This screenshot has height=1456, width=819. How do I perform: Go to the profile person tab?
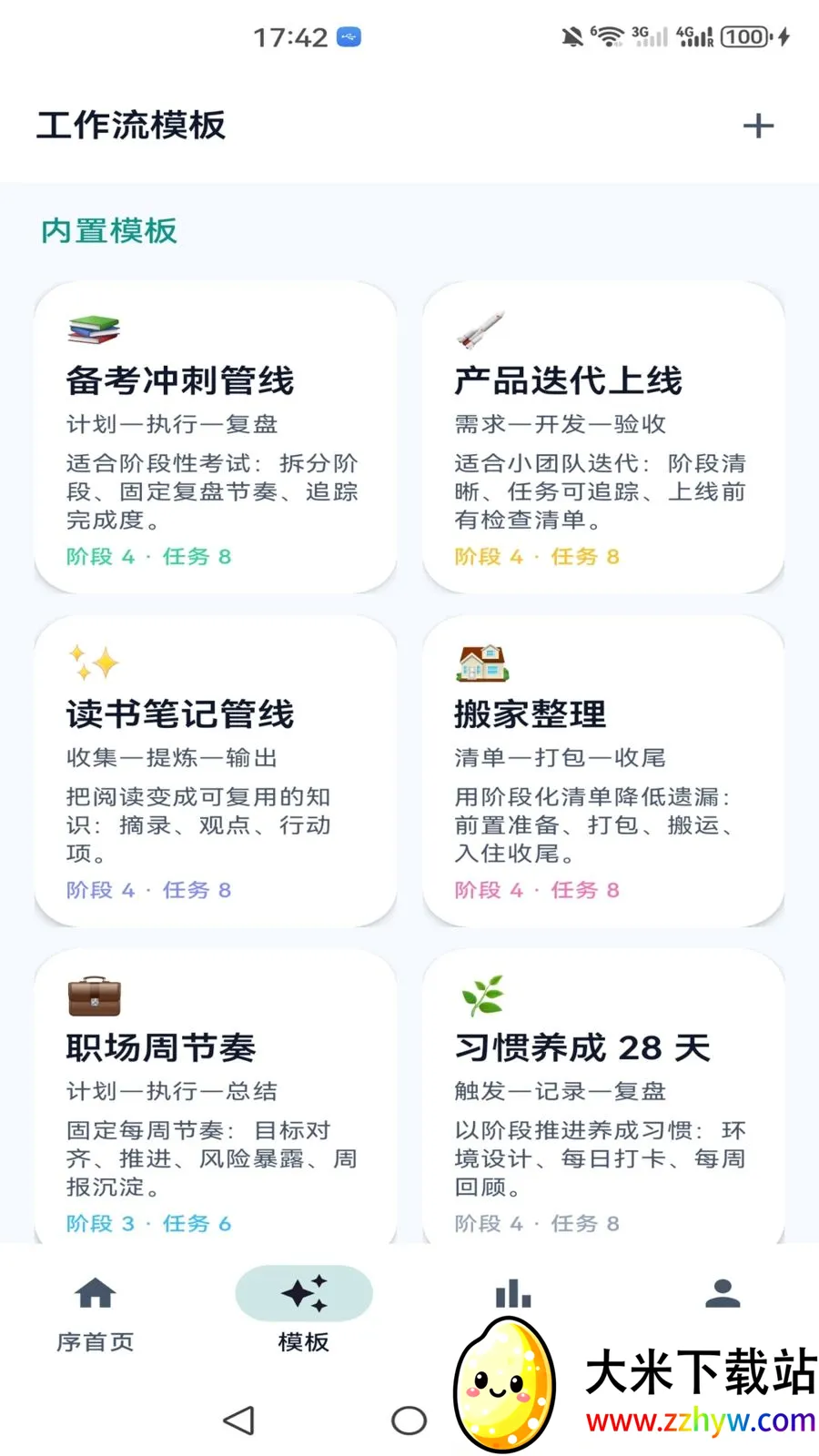point(723,1294)
